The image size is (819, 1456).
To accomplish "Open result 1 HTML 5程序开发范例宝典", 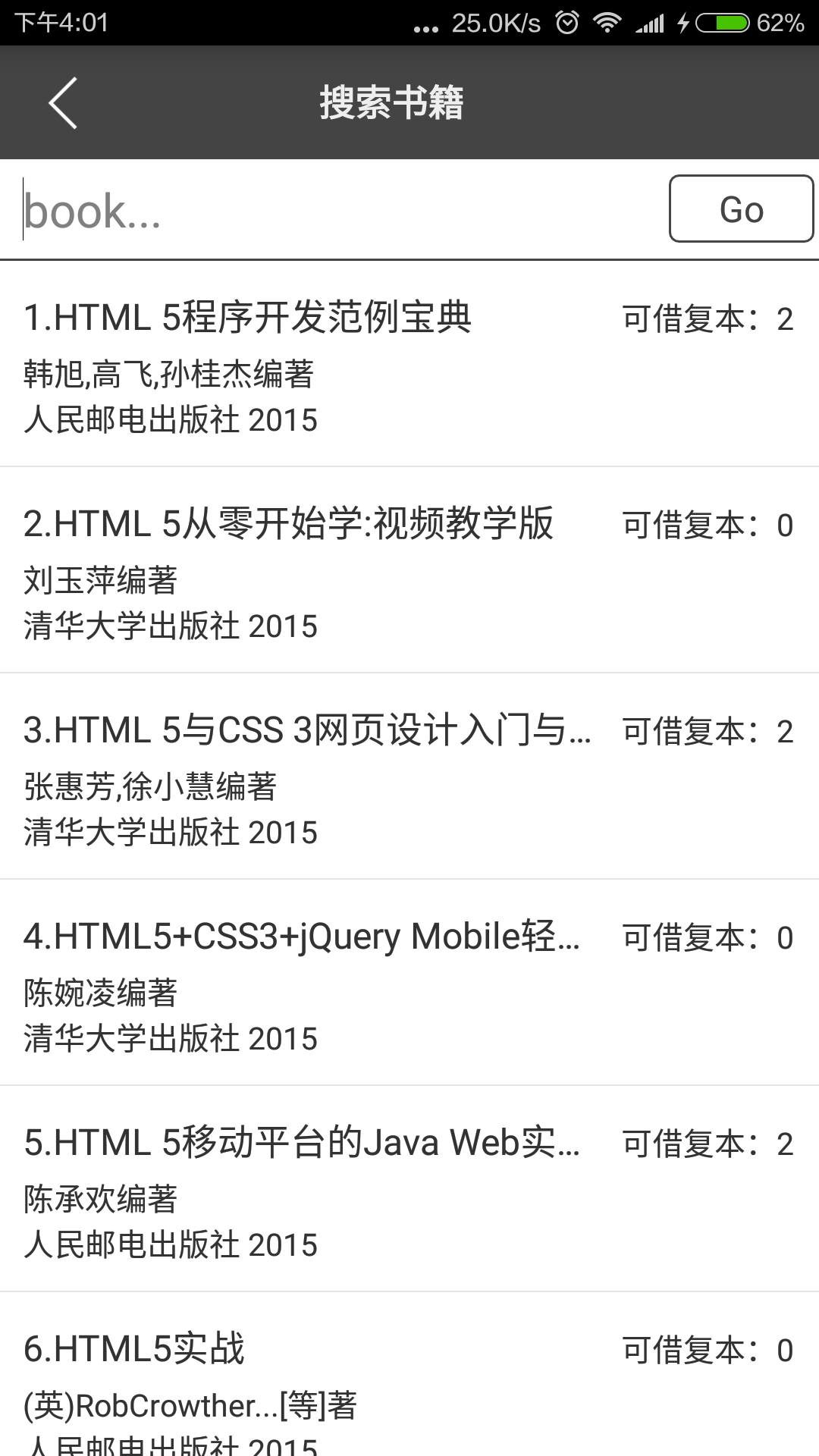I will tap(409, 364).
